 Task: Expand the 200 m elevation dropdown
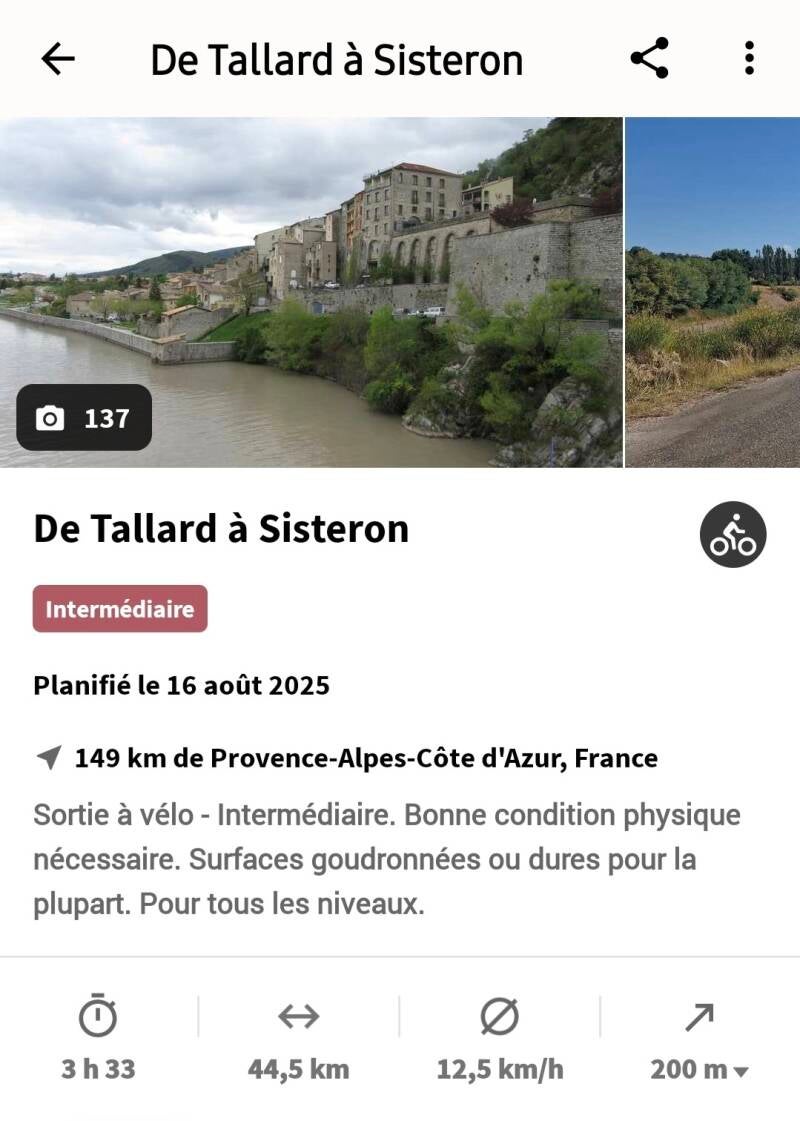[699, 1069]
